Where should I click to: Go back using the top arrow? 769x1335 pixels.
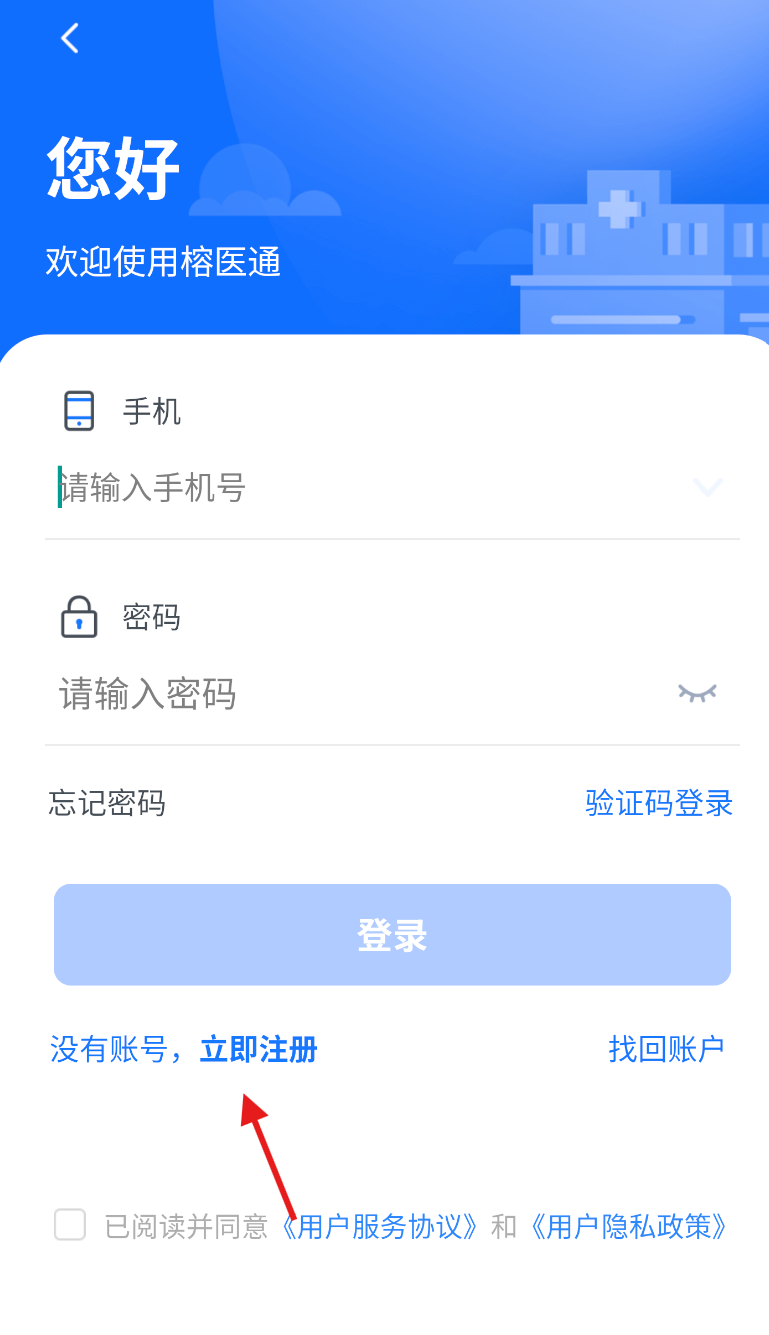point(69,39)
